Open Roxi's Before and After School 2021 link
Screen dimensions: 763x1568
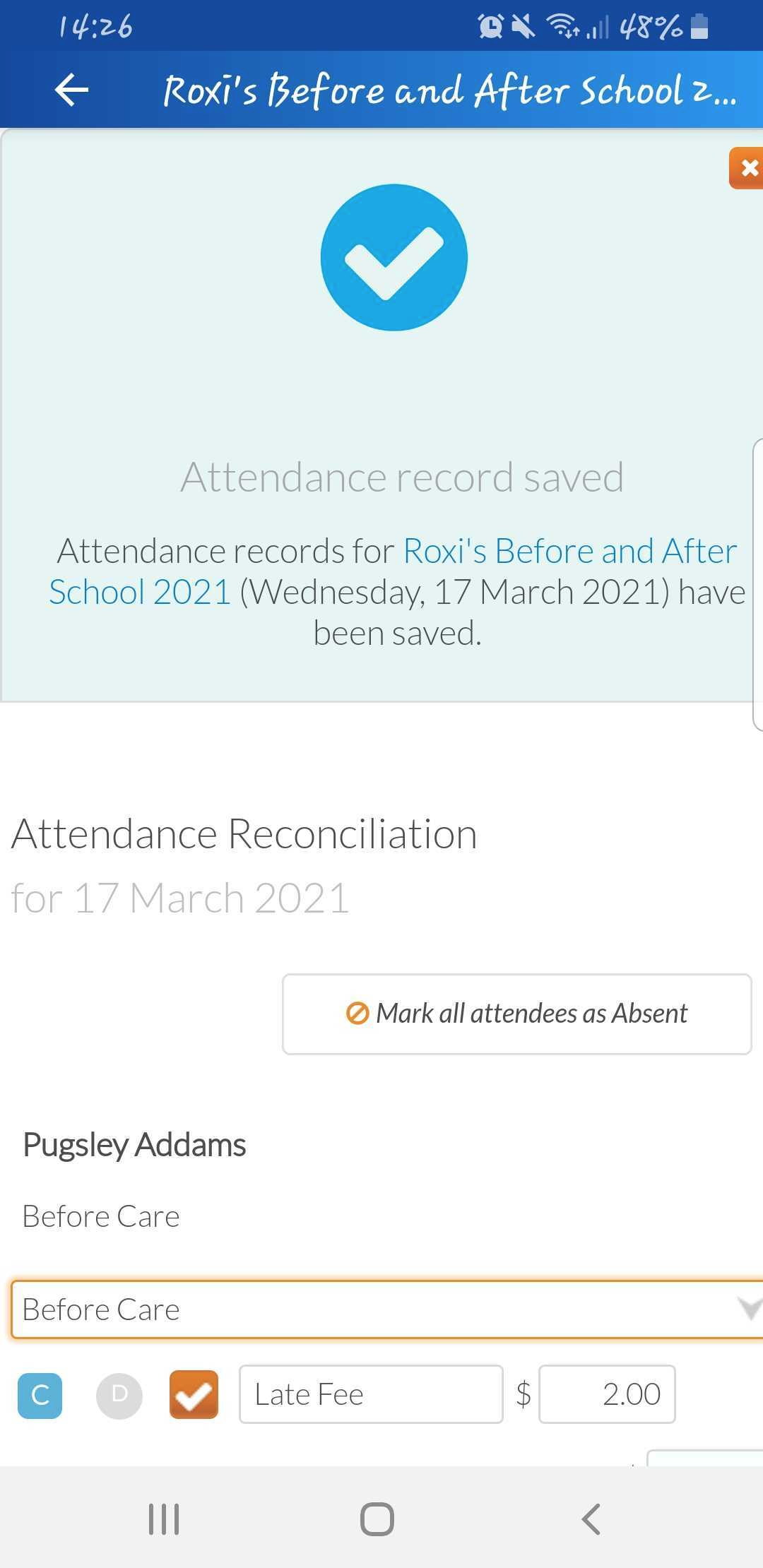pyautogui.click(x=393, y=571)
